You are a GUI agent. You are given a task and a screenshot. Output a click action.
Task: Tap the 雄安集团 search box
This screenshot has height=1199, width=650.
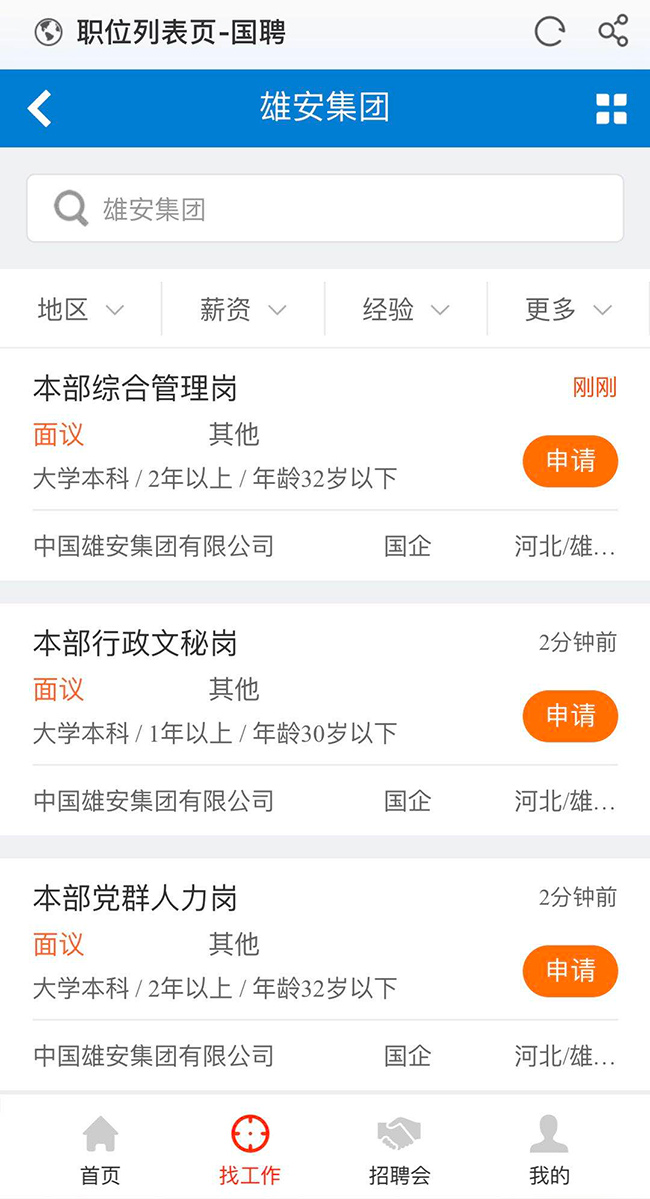pos(325,208)
